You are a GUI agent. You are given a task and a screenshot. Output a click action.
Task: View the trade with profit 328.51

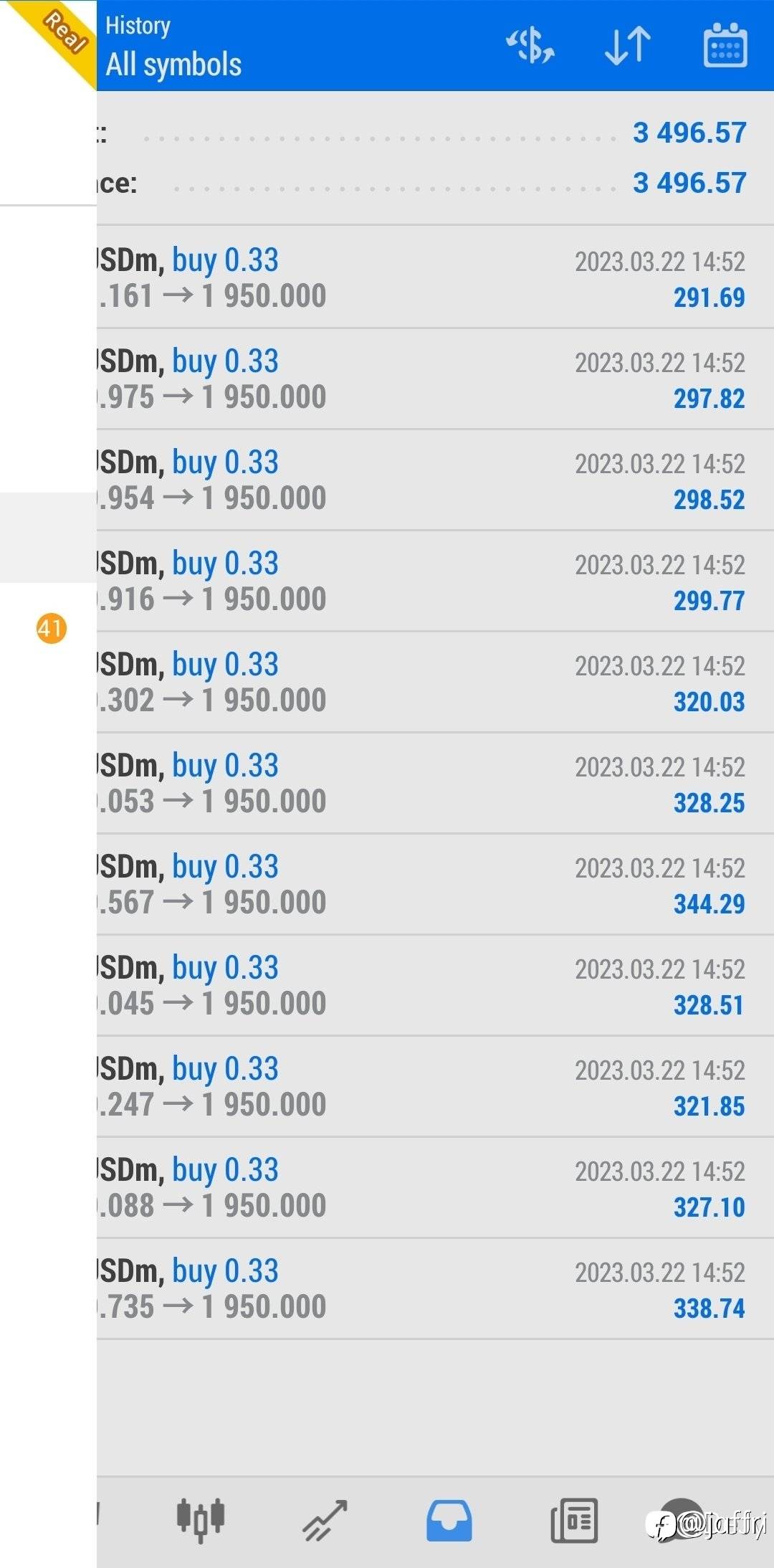click(x=435, y=986)
